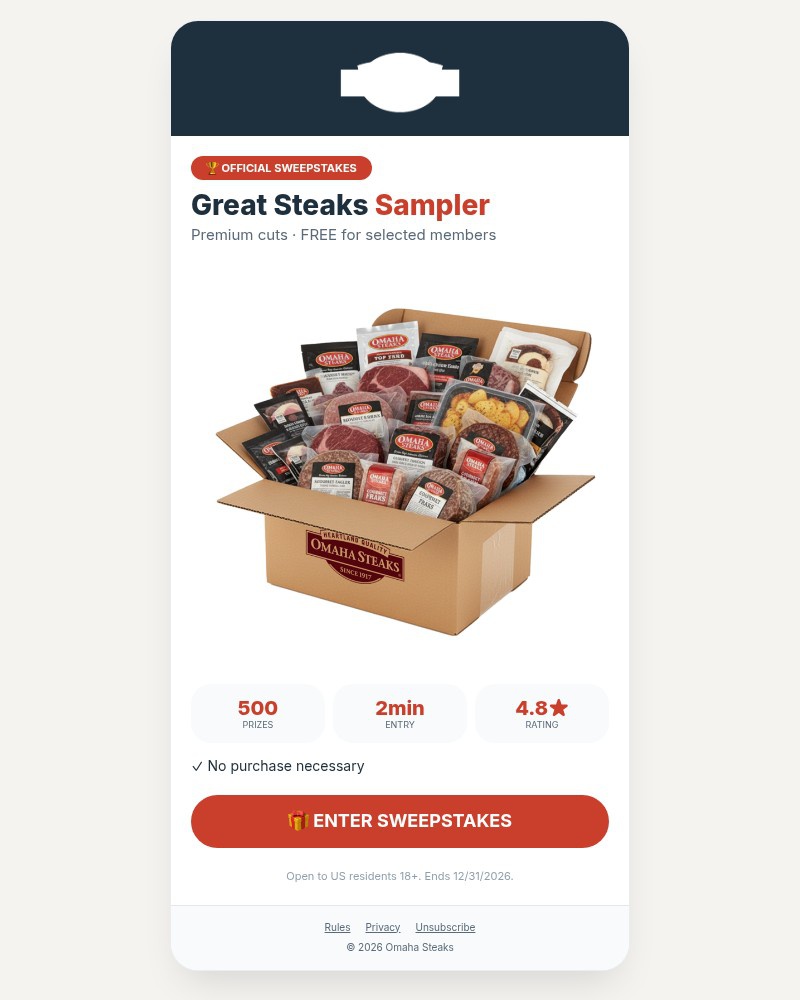Toggle the No purchase necessary checkmark row
This screenshot has width=800, height=1000.
[x=277, y=766]
